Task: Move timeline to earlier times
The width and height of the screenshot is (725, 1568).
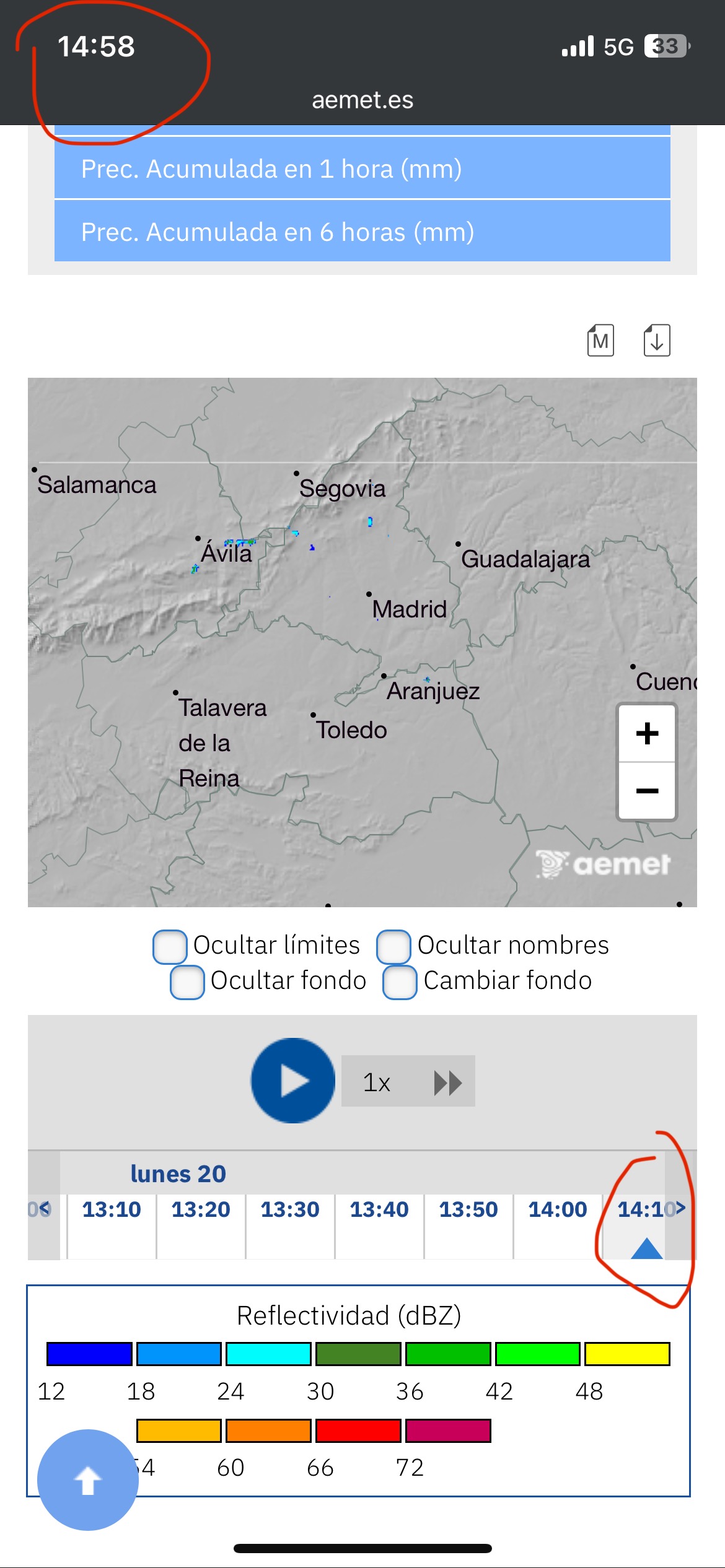Action: 43,1208
